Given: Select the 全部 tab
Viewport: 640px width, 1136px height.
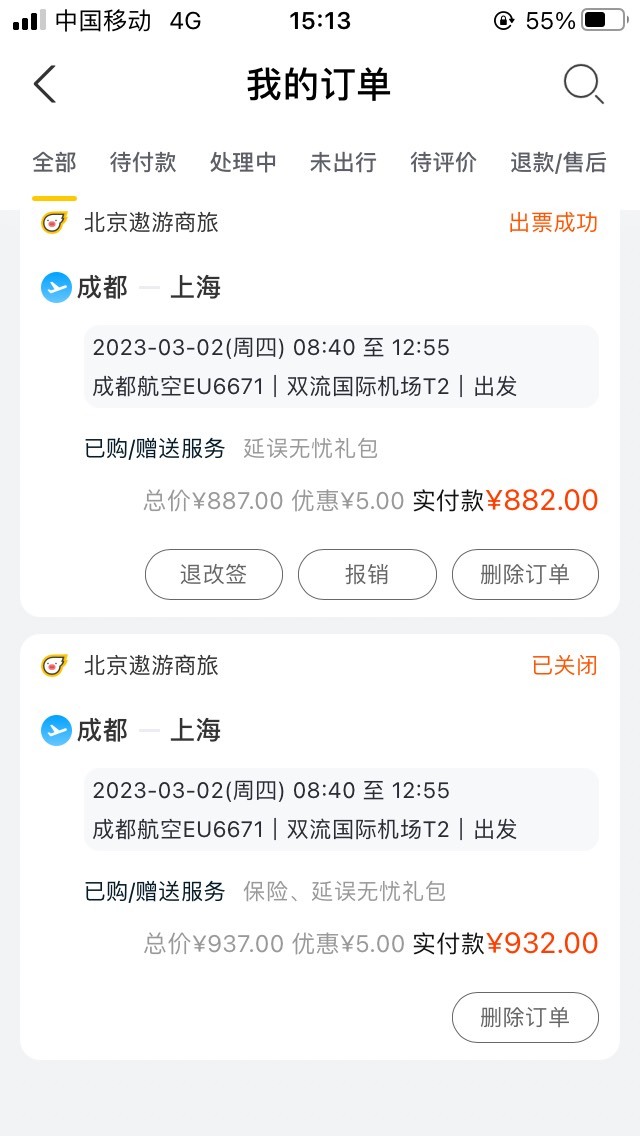Looking at the screenshot, I should pyautogui.click(x=54, y=162).
